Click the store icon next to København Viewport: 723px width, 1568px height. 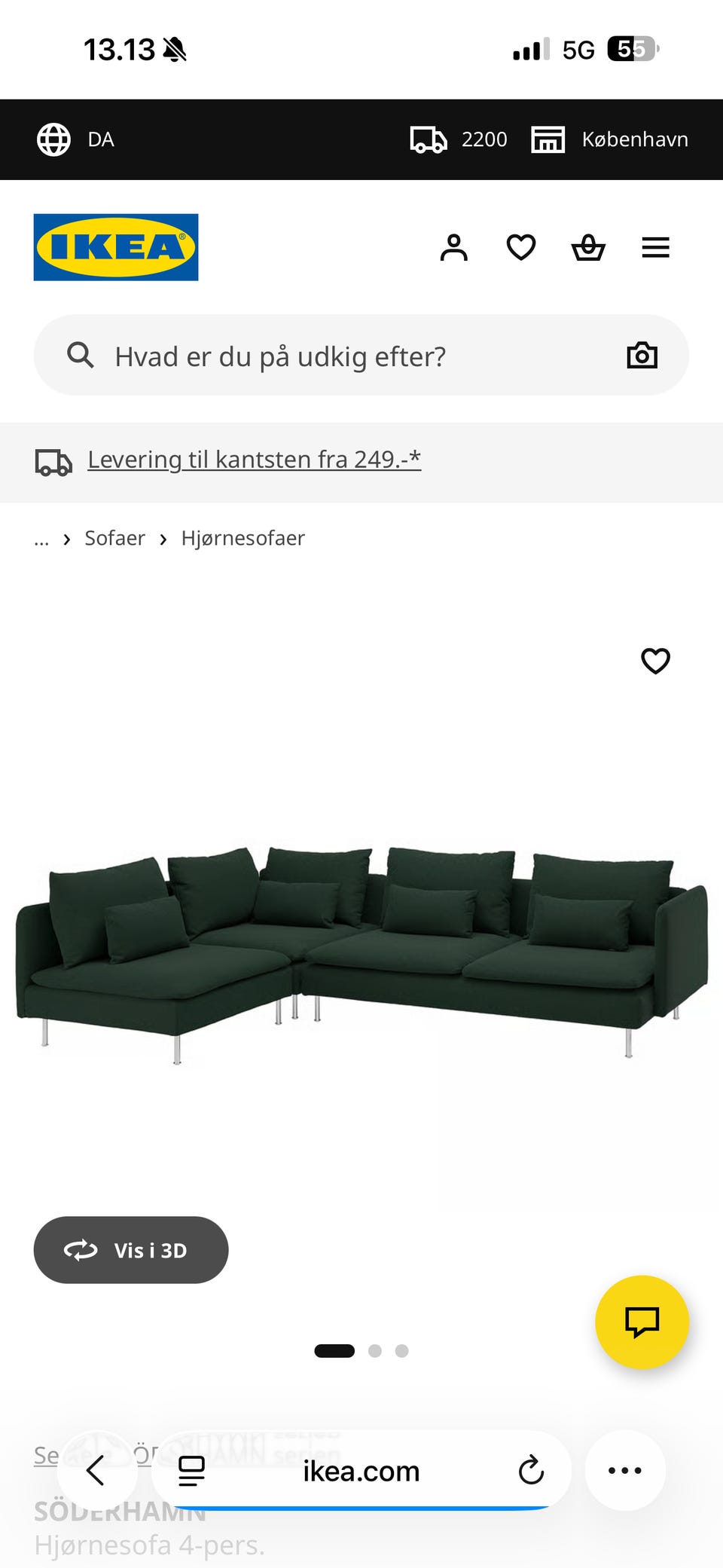pyautogui.click(x=548, y=139)
